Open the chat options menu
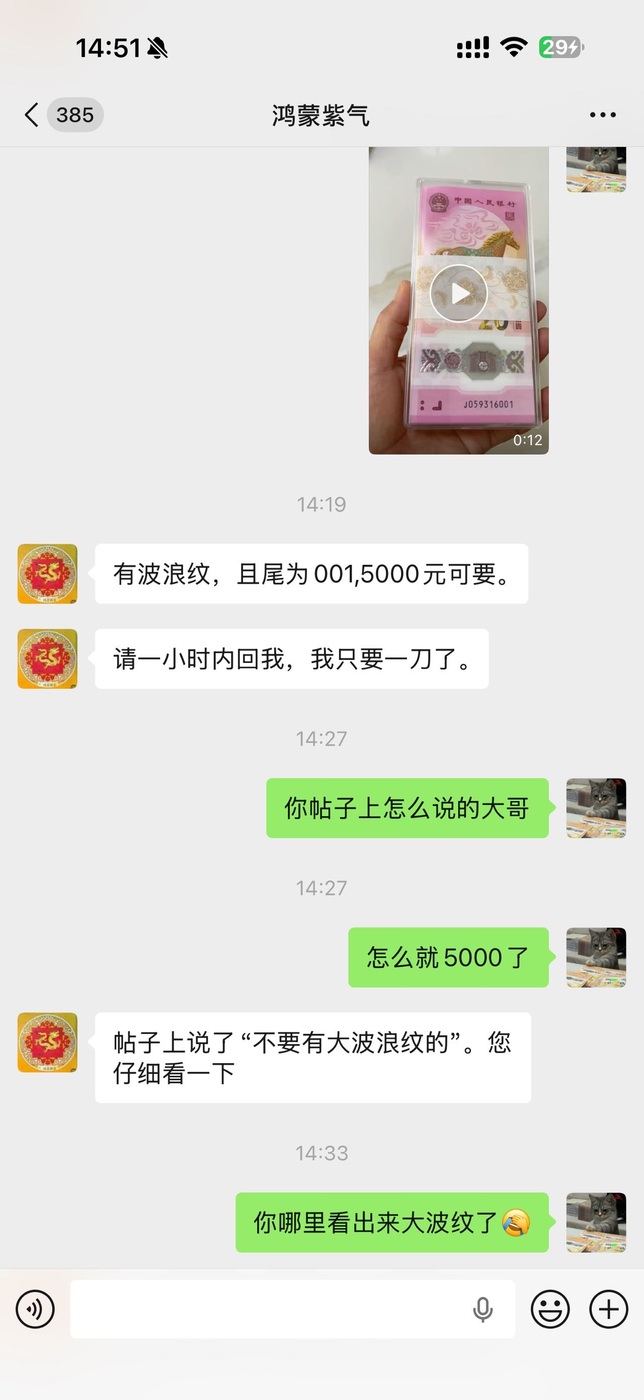Image resolution: width=644 pixels, height=1400 pixels. click(602, 115)
